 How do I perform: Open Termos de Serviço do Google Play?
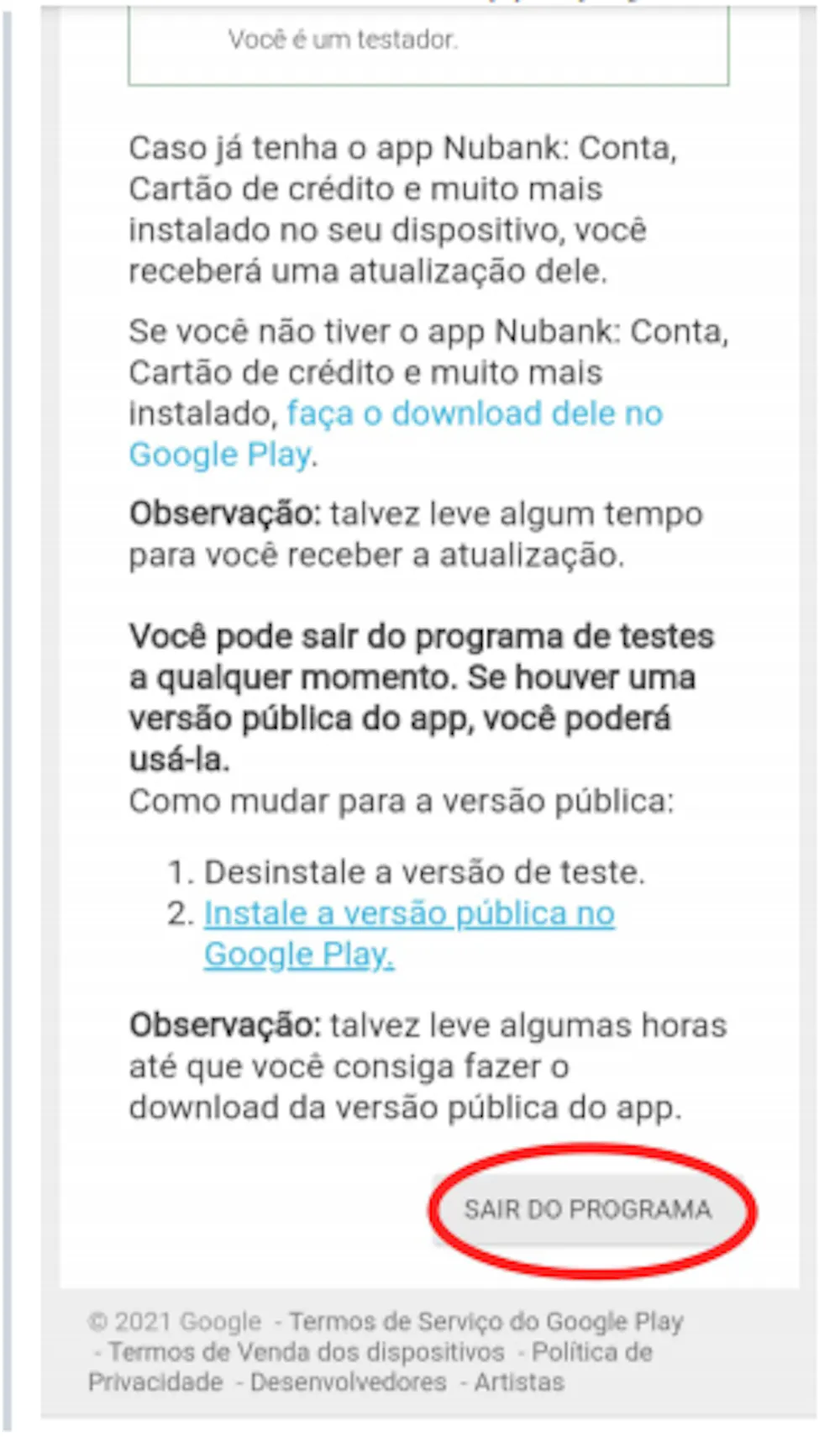(x=486, y=1322)
